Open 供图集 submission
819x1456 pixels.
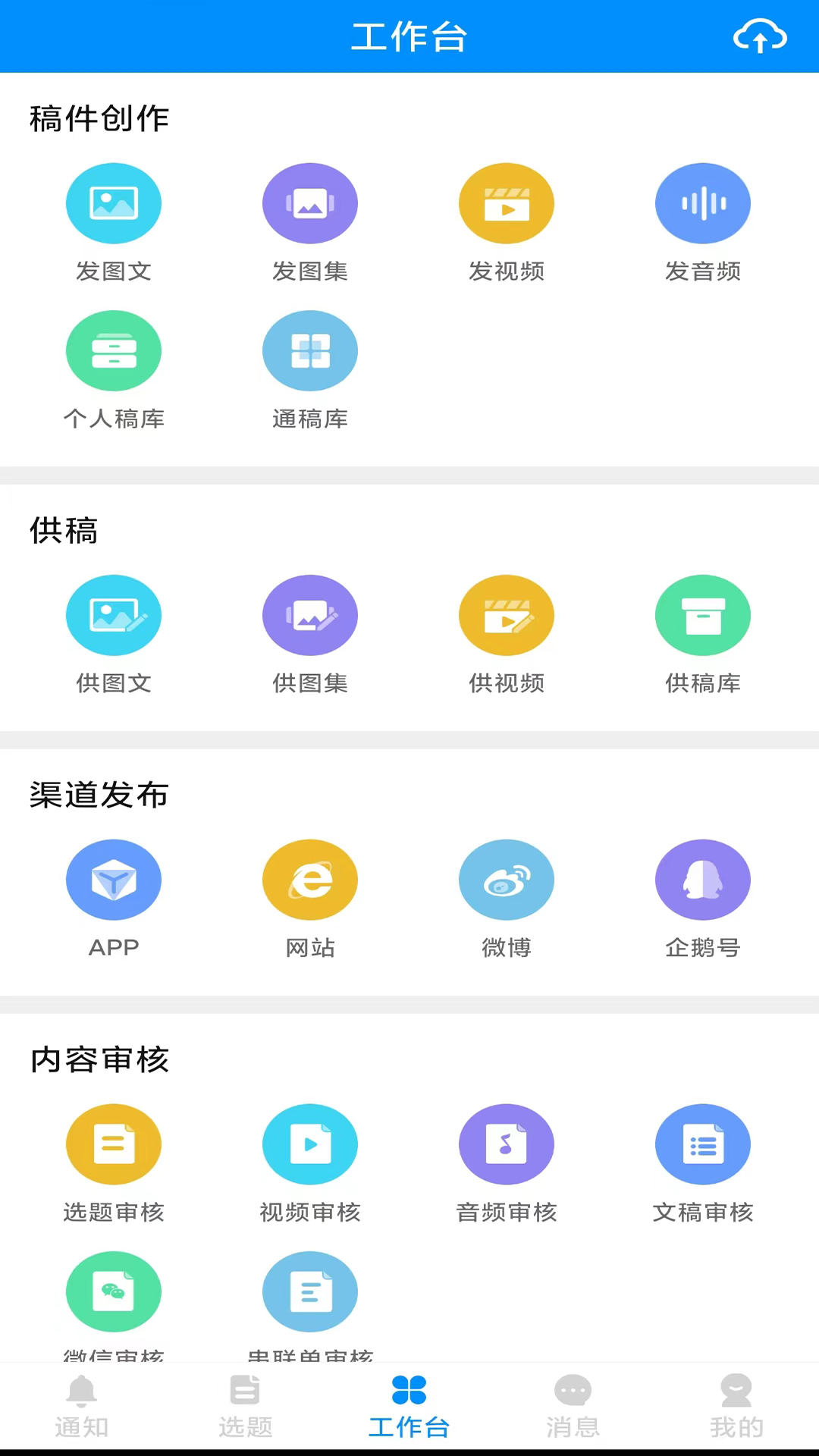[x=309, y=615]
